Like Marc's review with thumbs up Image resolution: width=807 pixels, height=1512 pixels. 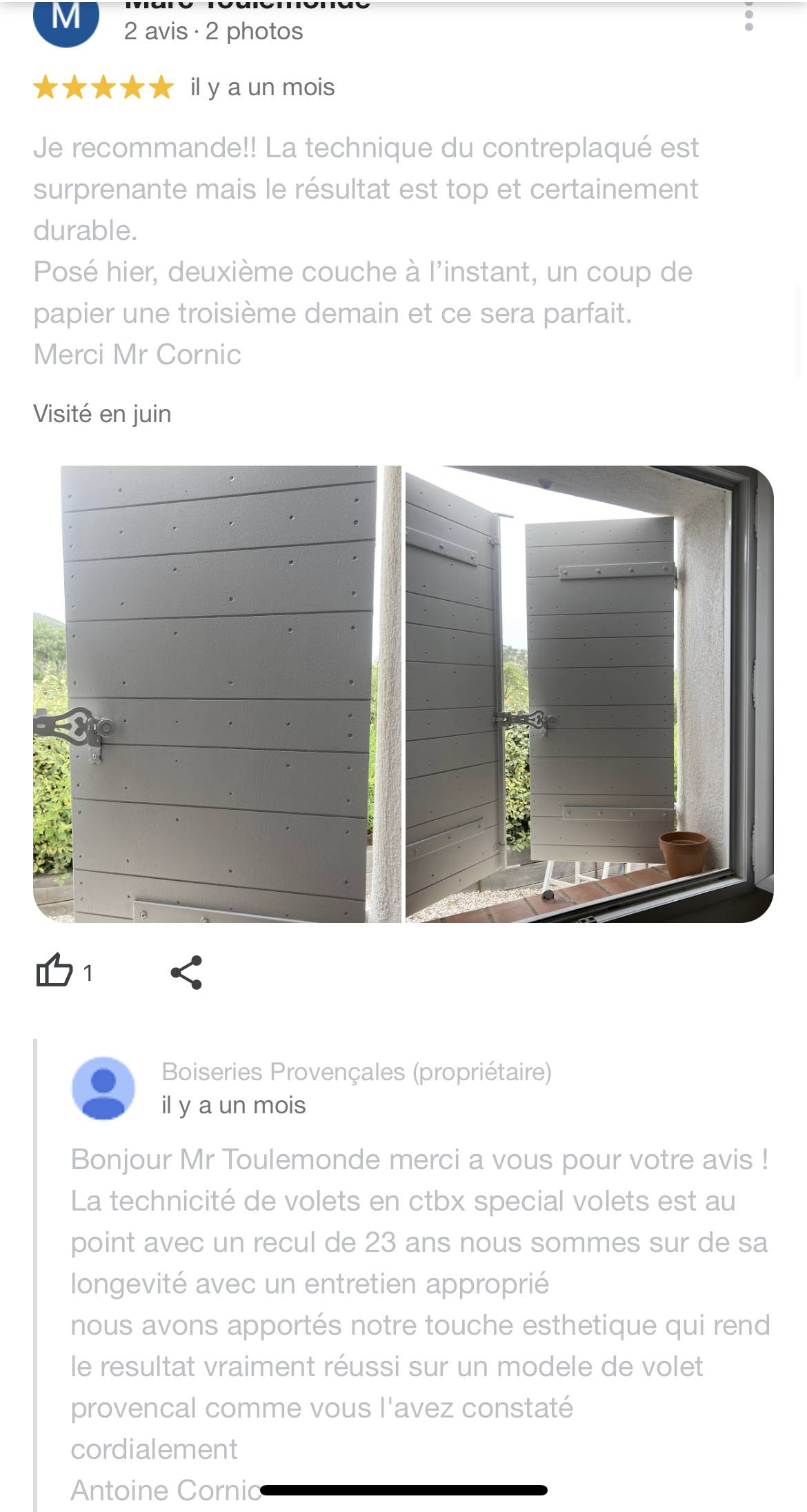[54, 971]
